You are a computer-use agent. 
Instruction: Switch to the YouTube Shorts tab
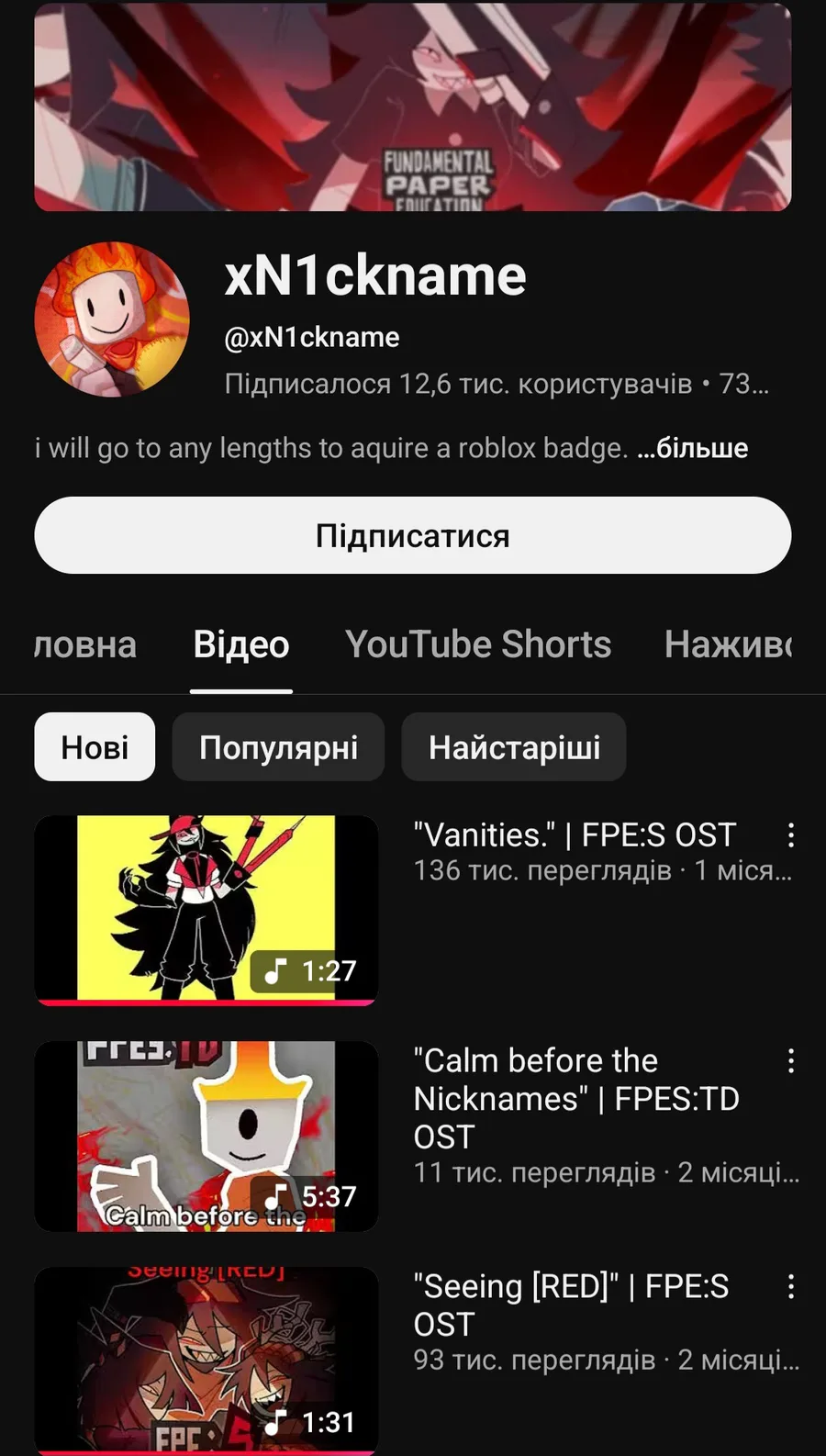click(x=478, y=644)
